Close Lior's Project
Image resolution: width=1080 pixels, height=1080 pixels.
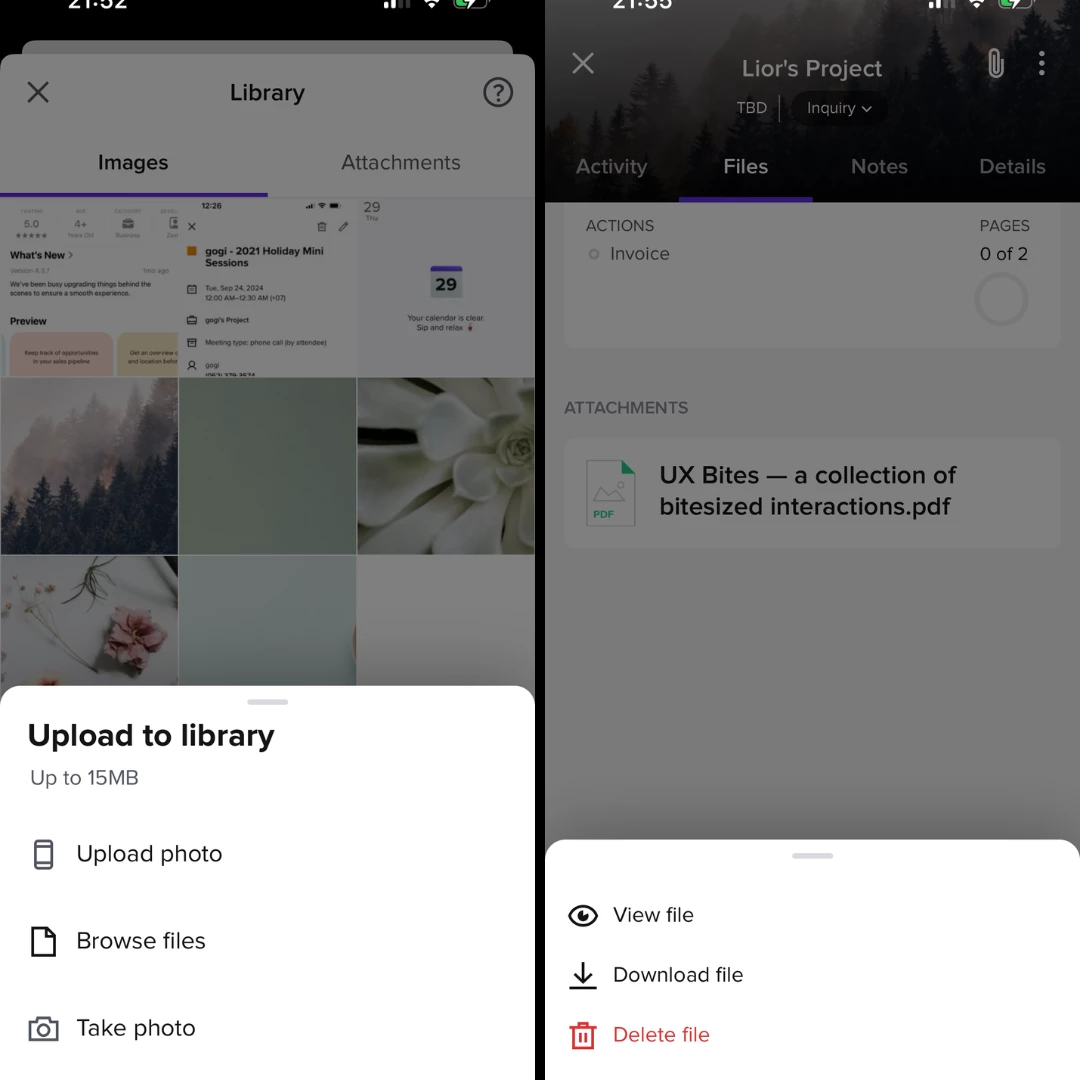click(583, 64)
